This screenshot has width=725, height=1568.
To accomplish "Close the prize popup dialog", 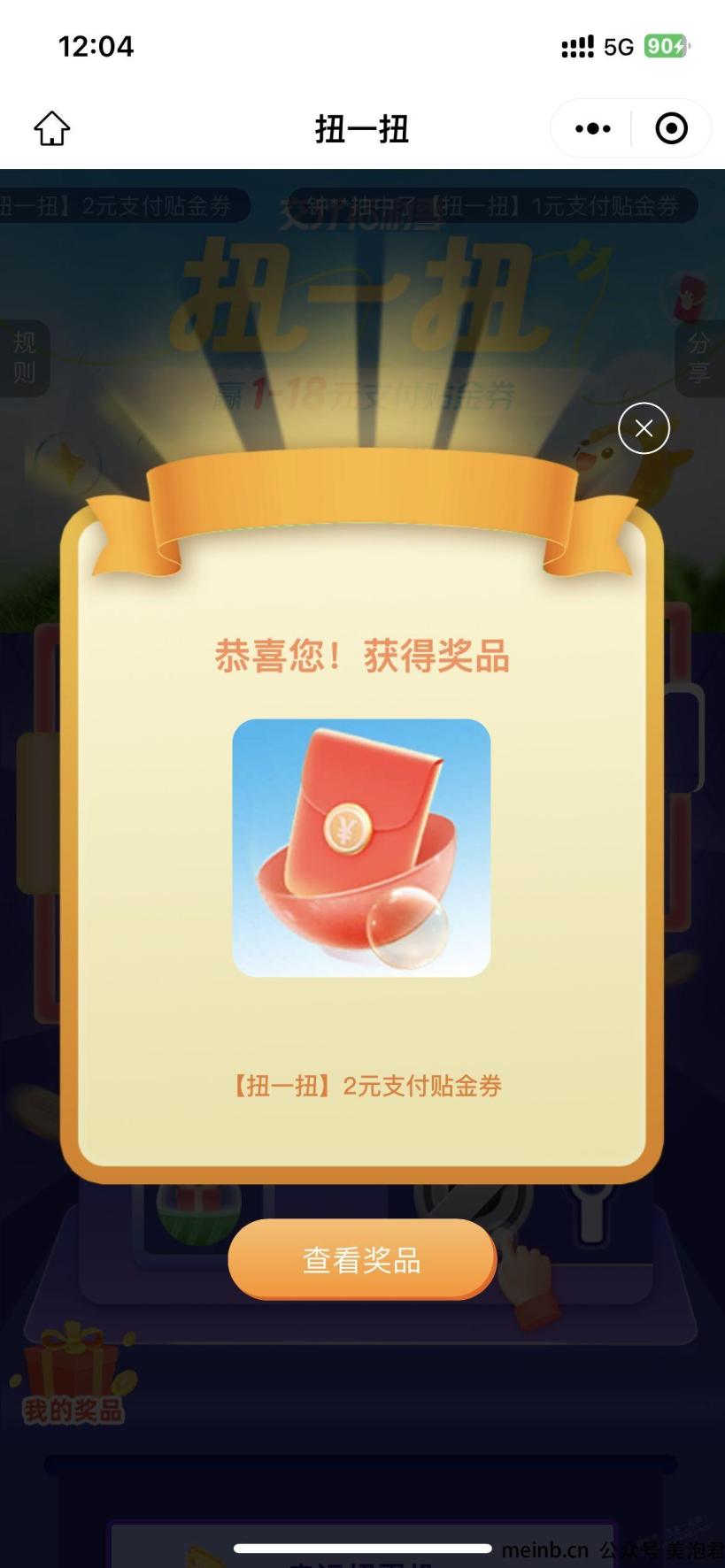I will (x=644, y=428).
